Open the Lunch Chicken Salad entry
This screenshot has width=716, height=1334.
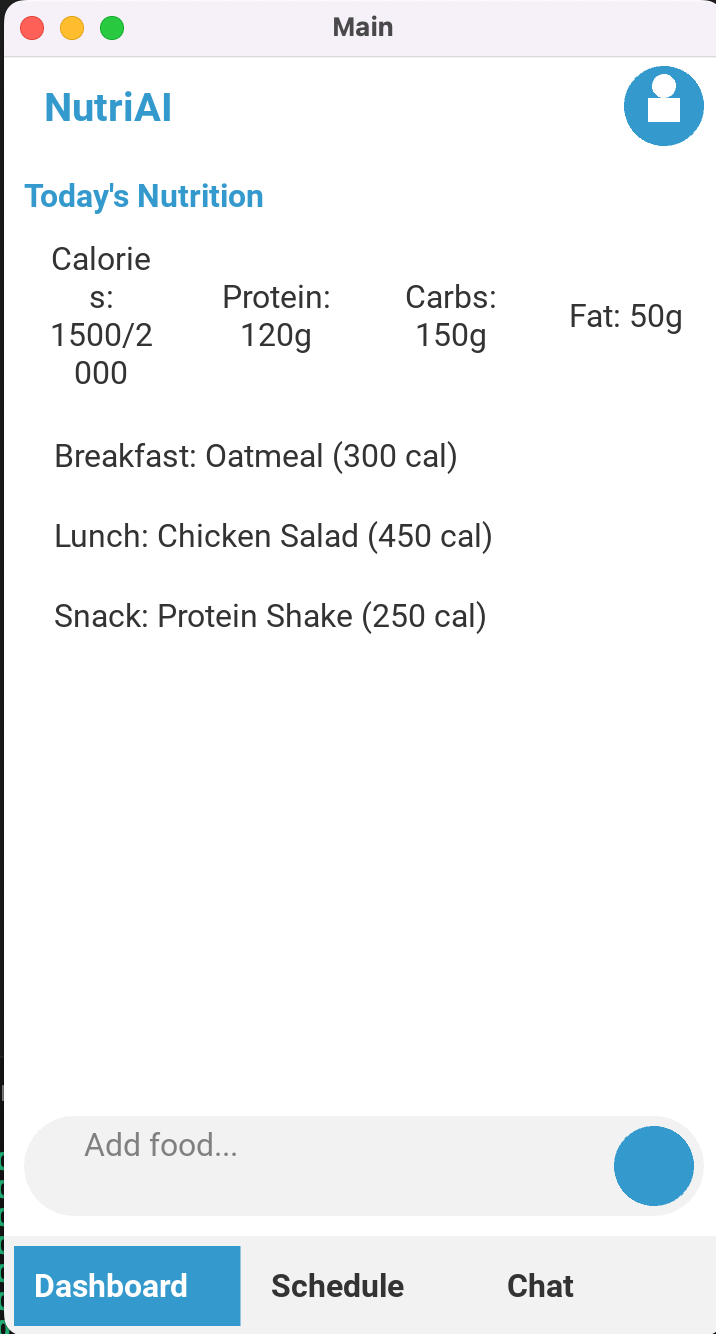273,537
